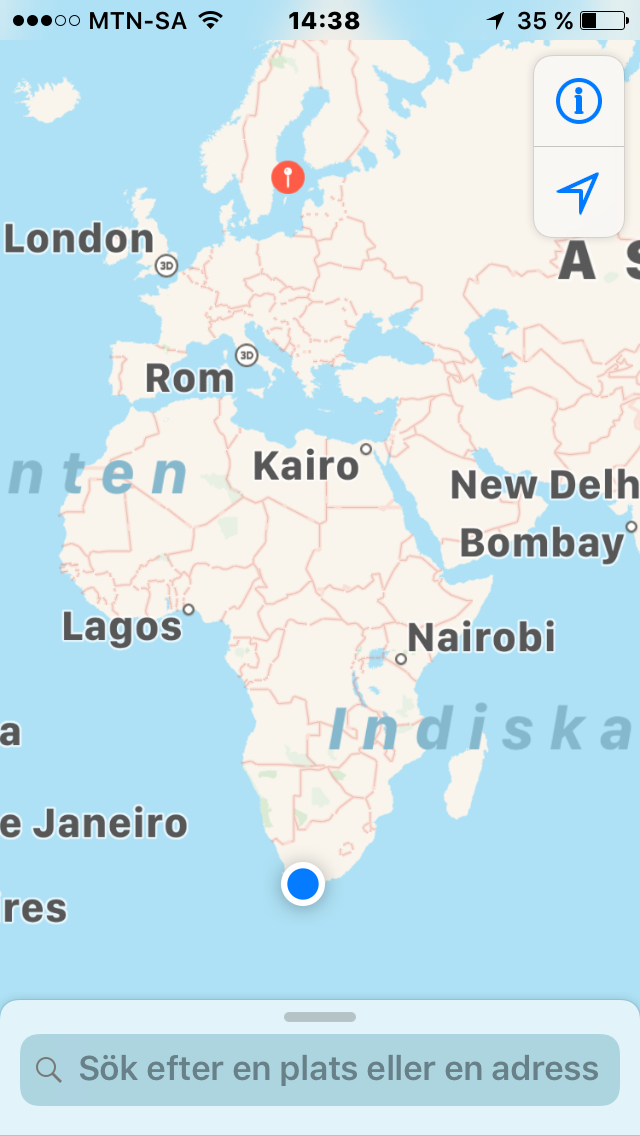Open the map info settings button
Image resolution: width=640 pixels, height=1136 pixels.
(x=579, y=102)
